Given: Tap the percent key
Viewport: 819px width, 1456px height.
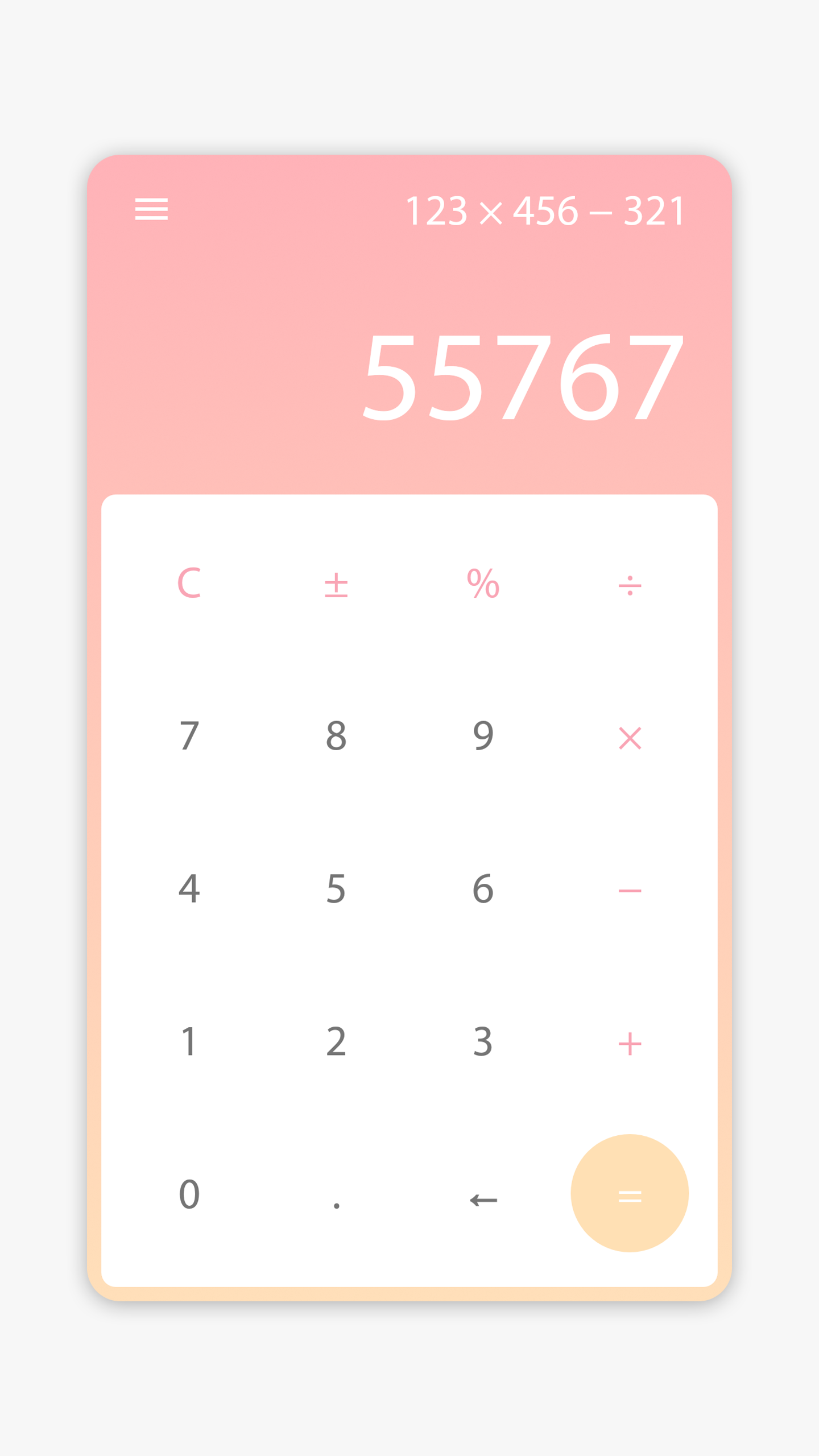Looking at the screenshot, I should (x=483, y=583).
